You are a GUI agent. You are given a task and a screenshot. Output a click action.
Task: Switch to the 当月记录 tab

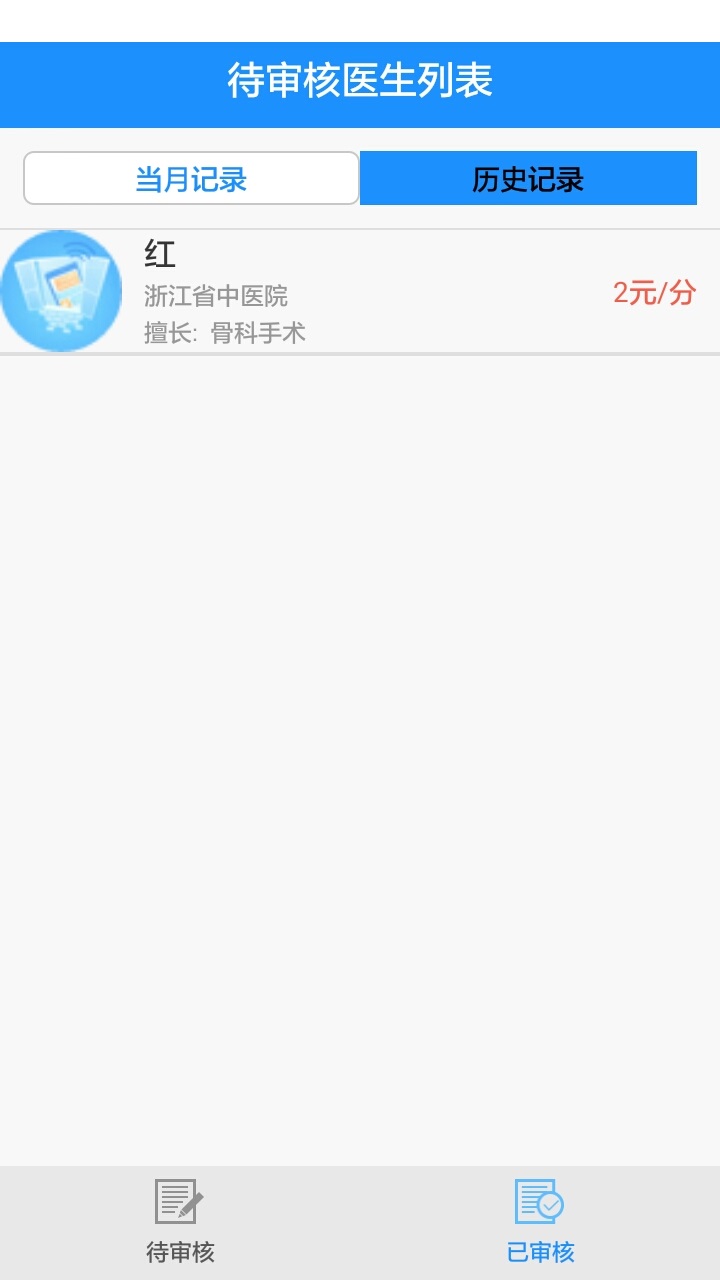coord(191,179)
